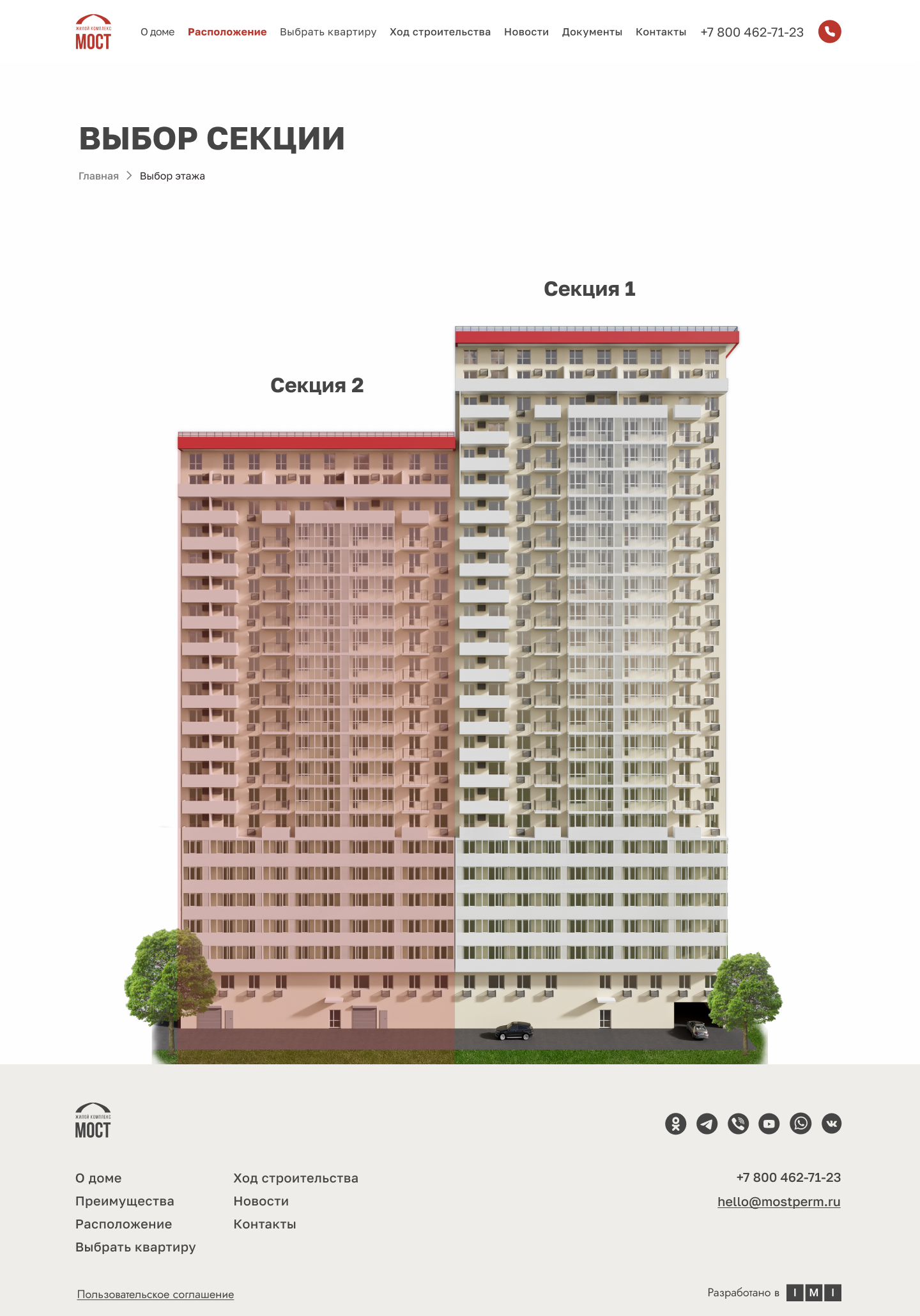This screenshot has width=920, height=1316.
Task: Open Выбрать квартиру in the top navigation
Action: (328, 32)
